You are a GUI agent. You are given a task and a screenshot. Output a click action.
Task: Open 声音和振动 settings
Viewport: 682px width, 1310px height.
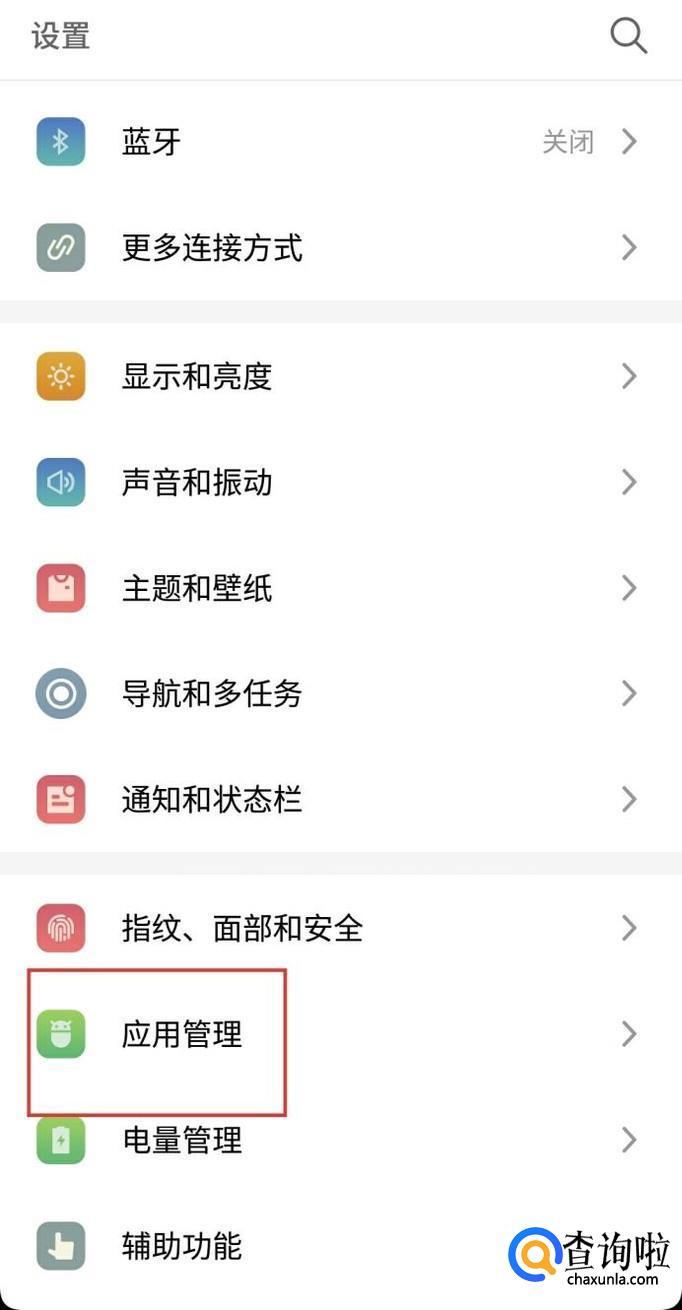(x=340, y=483)
